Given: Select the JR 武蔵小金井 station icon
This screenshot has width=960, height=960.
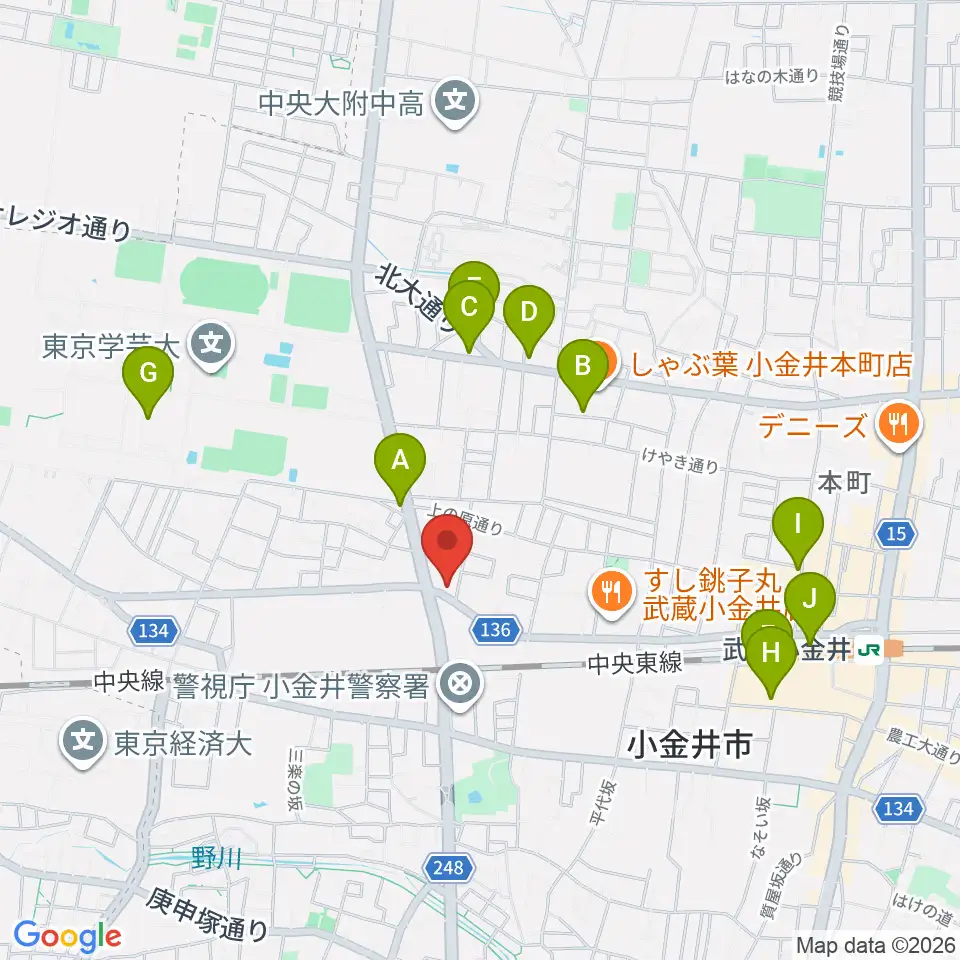Looking at the screenshot, I should [869, 649].
